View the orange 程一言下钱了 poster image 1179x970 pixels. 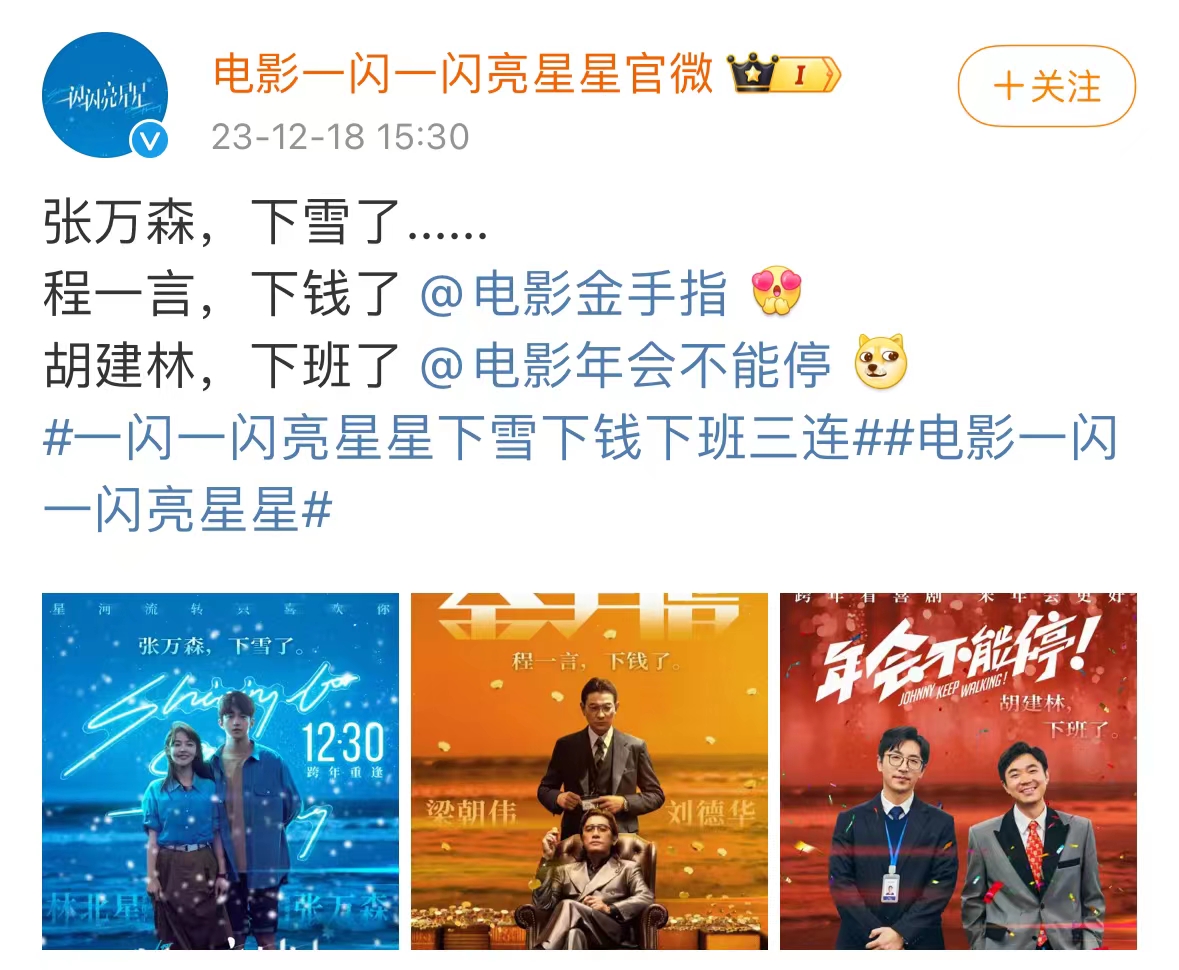589,771
